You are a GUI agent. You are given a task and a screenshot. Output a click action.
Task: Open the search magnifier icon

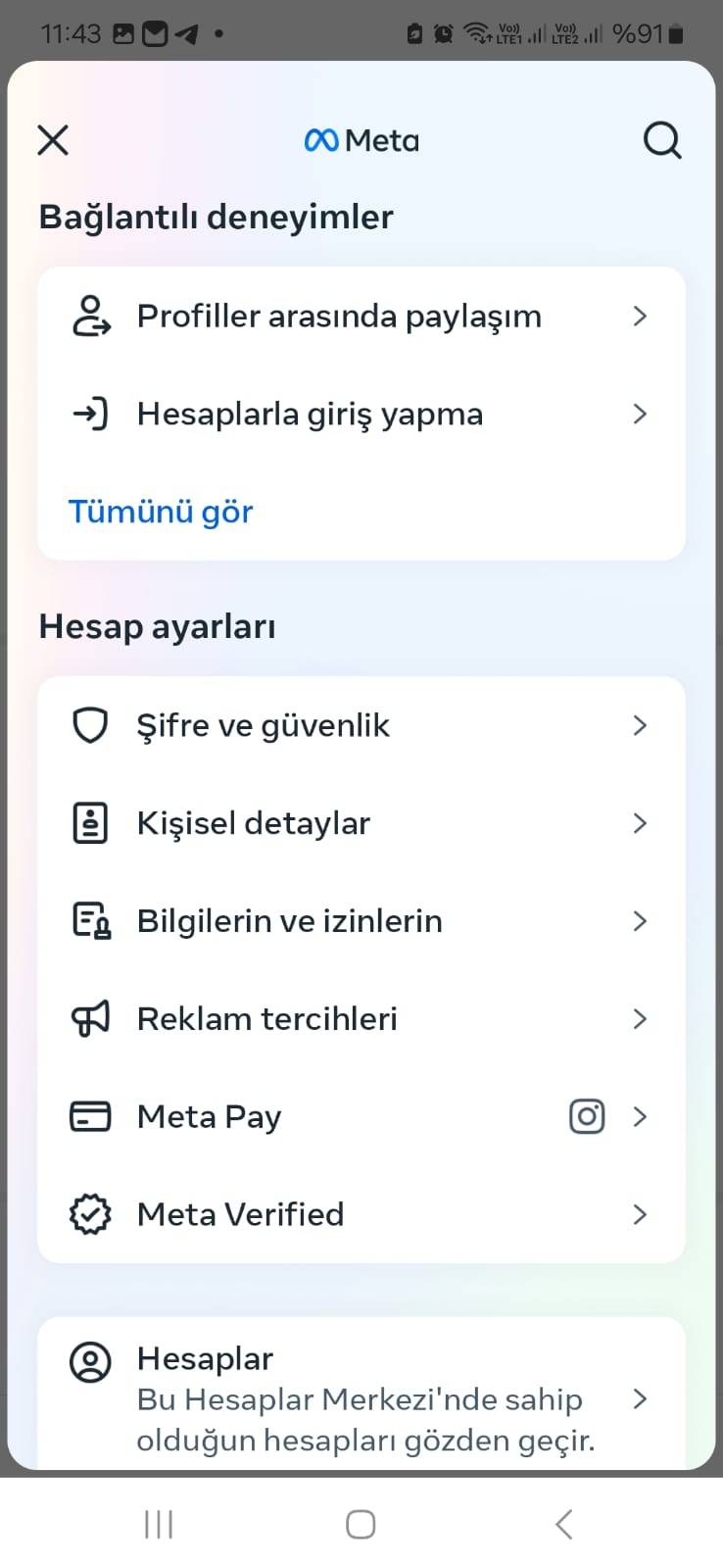click(x=663, y=140)
